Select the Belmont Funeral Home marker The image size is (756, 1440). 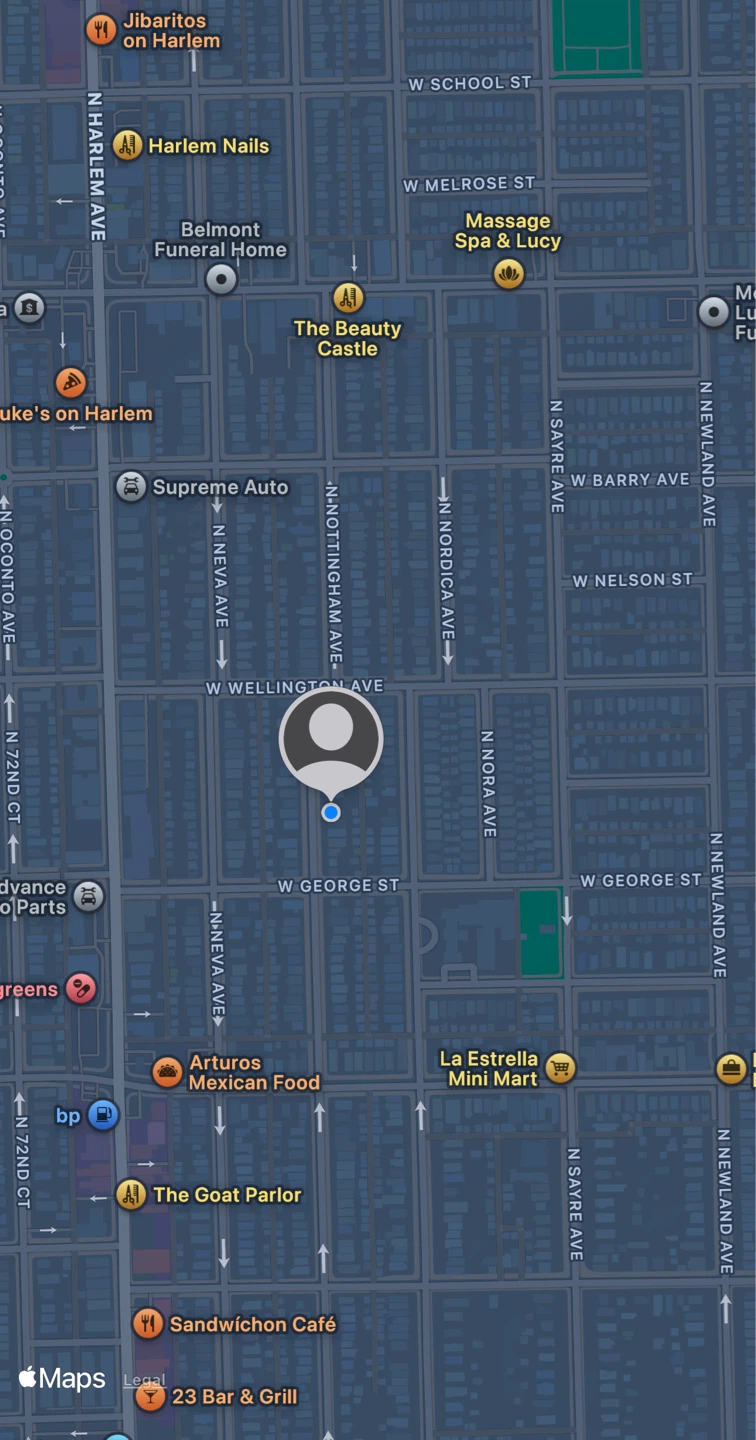[x=221, y=279]
